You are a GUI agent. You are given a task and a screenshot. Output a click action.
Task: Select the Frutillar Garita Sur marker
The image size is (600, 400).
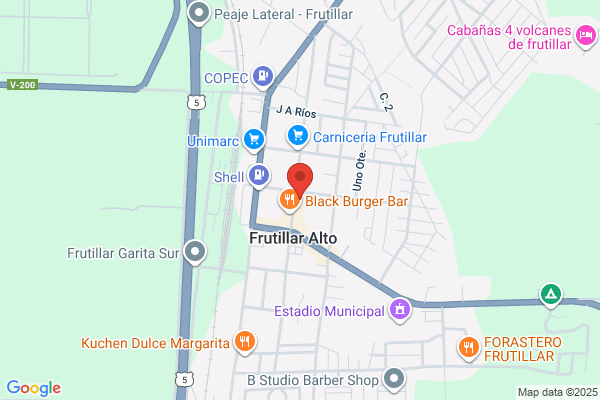(x=196, y=252)
